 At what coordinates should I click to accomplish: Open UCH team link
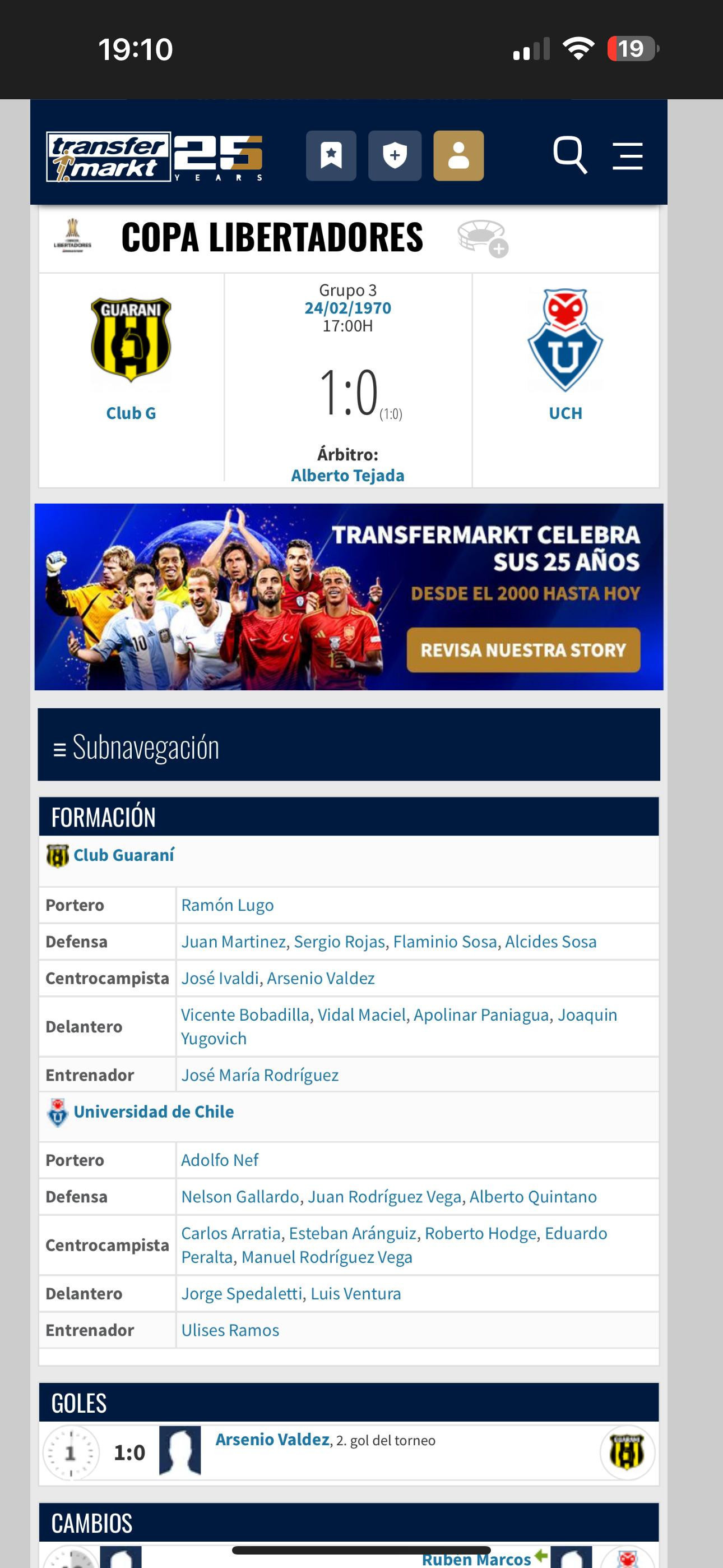coord(566,413)
